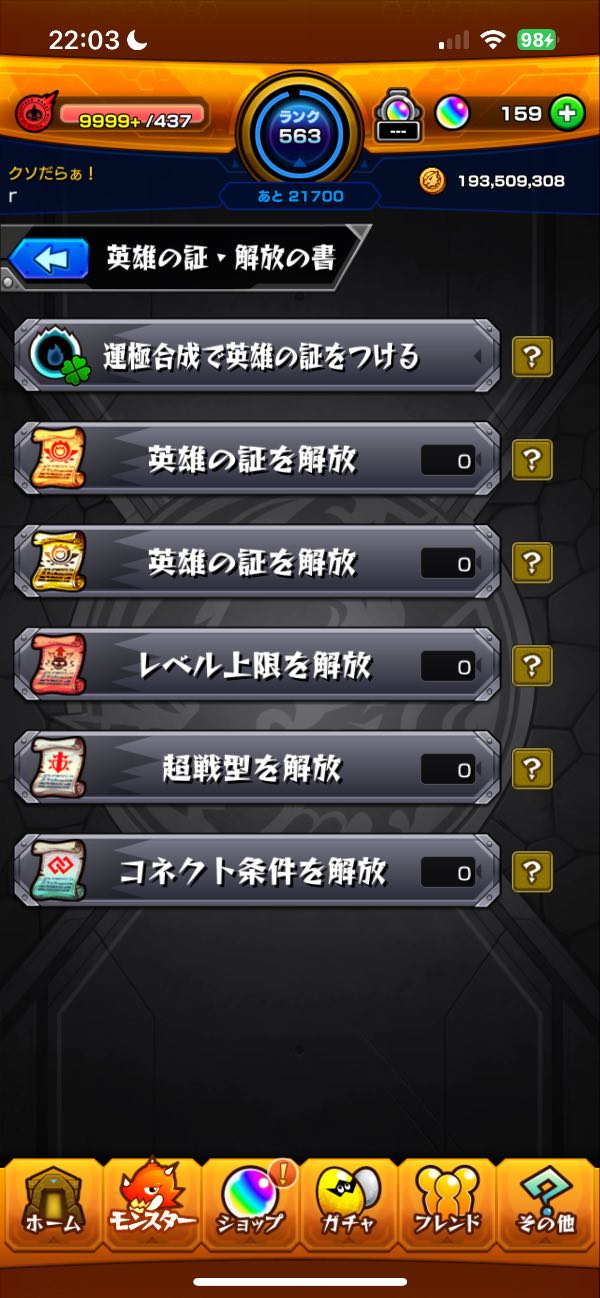The height and width of the screenshot is (1298, 600).
Task: Open コネクト条件を解放
Action: 256,871
